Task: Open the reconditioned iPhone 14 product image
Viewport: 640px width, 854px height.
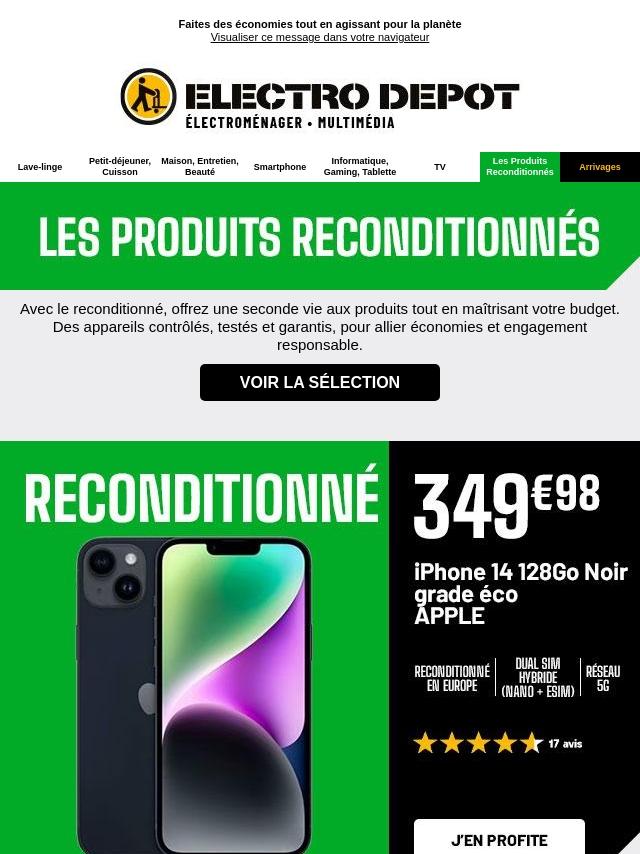Action: (x=195, y=690)
